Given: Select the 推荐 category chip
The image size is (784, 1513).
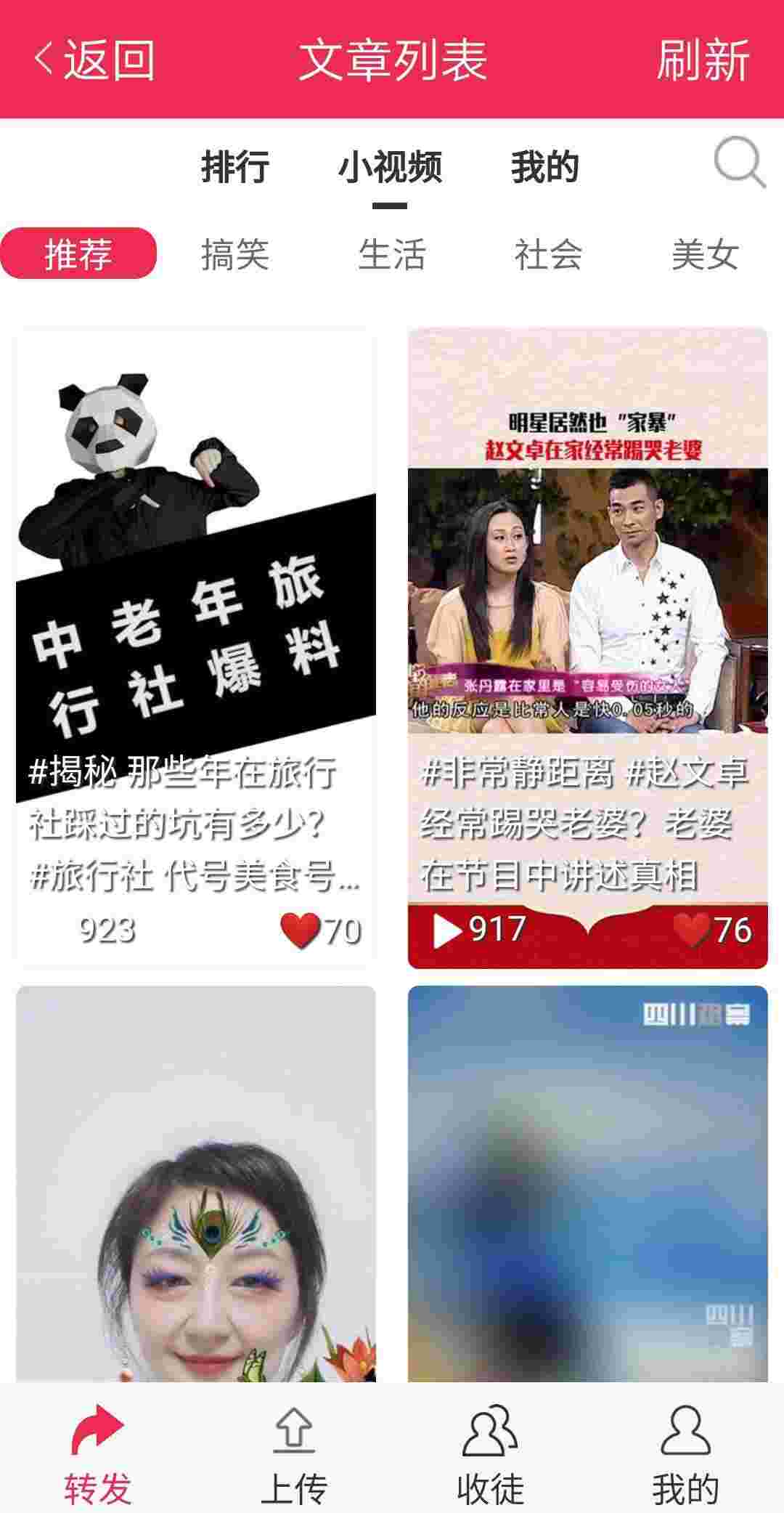Looking at the screenshot, I should pos(78,253).
